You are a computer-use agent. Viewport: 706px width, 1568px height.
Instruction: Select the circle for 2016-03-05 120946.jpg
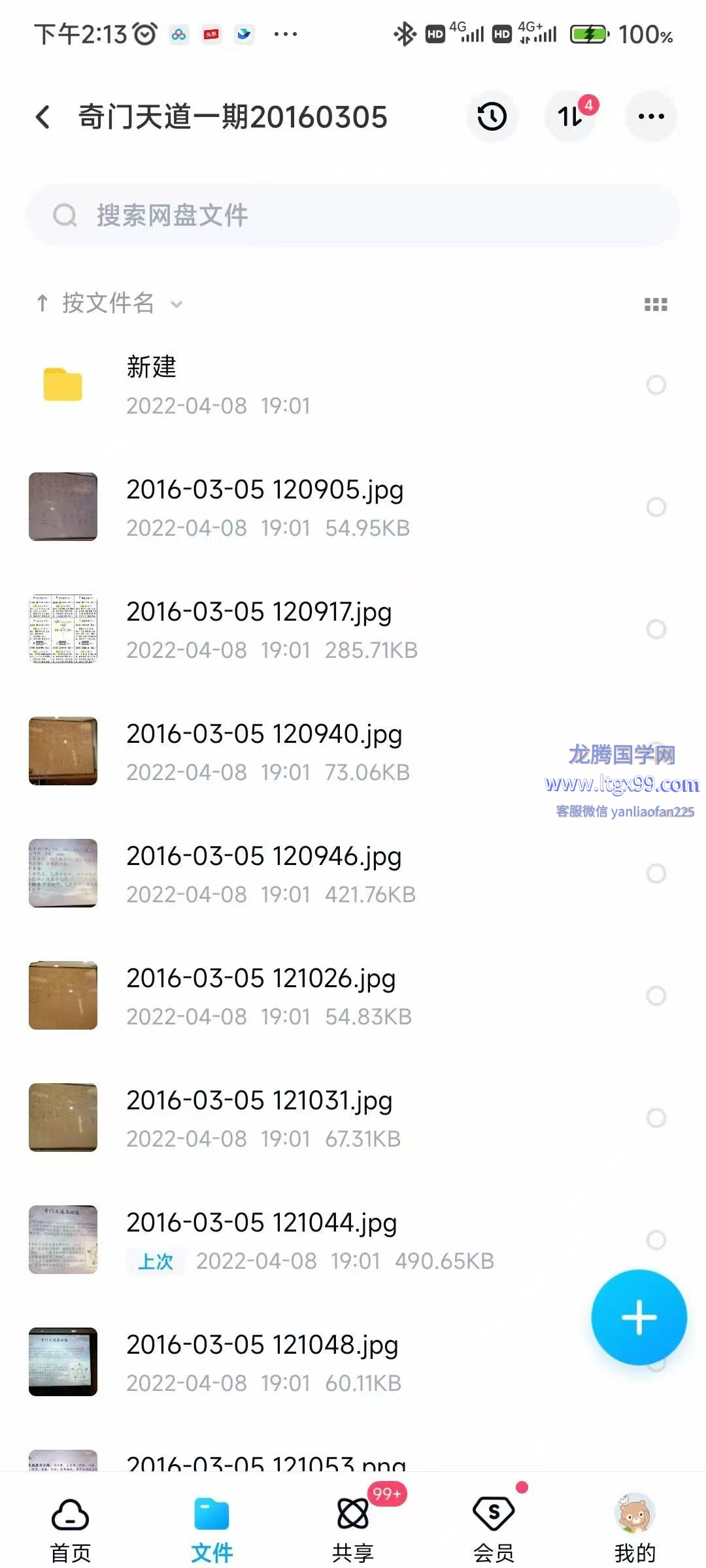click(x=656, y=874)
